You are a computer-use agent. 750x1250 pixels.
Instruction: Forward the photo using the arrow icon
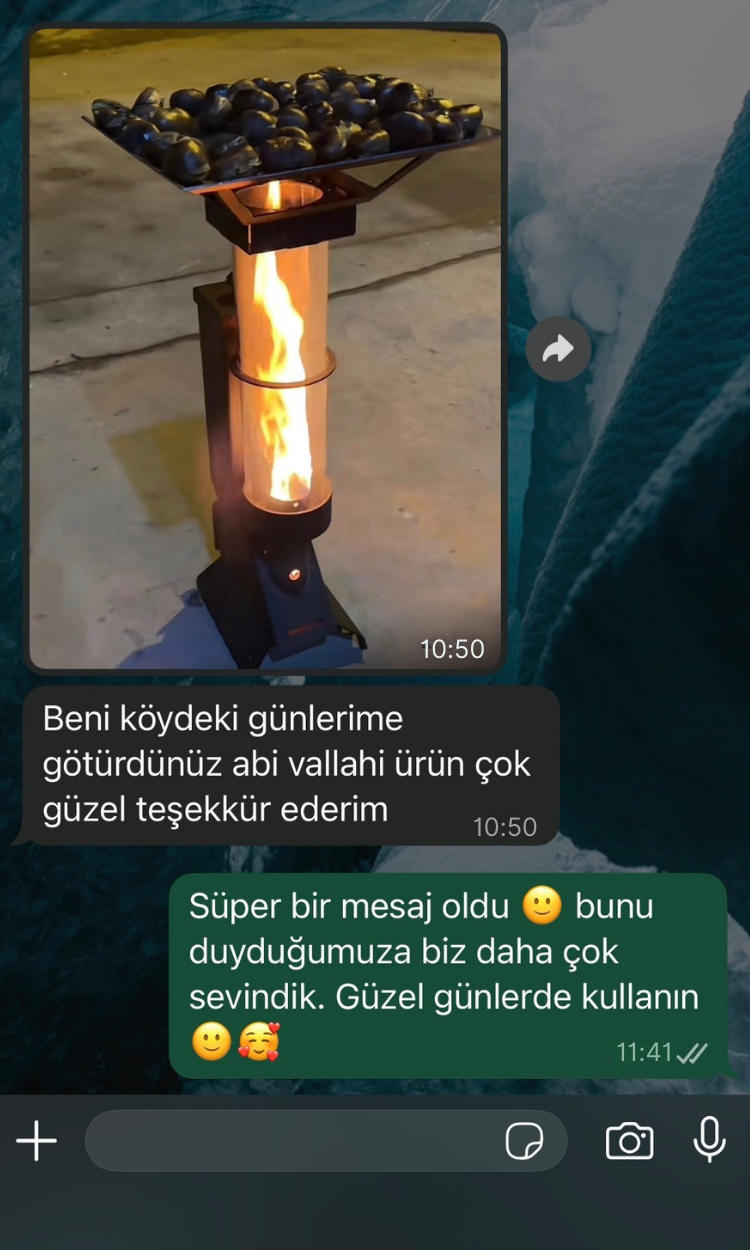(558, 348)
